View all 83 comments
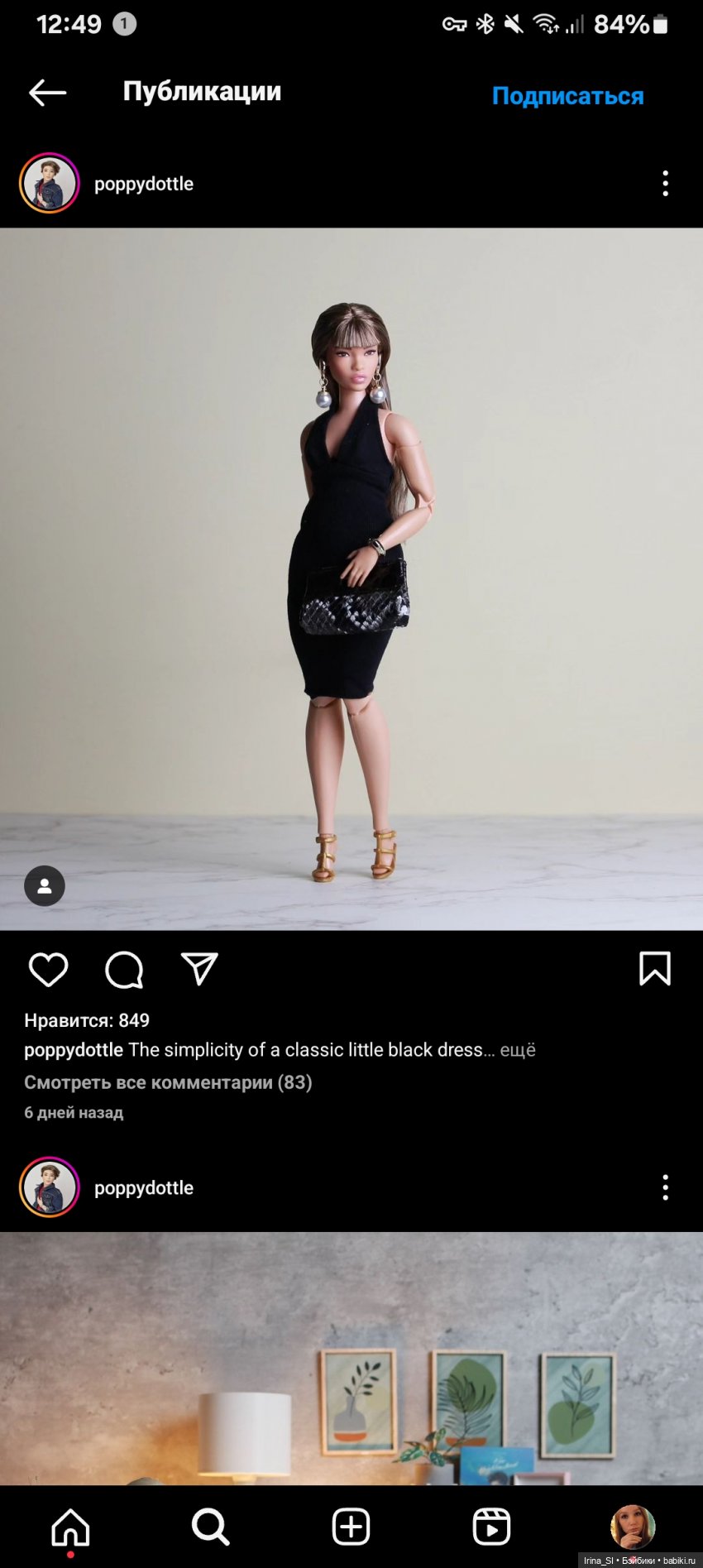This screenshot has height=1568, width=703. (168, 1082)
